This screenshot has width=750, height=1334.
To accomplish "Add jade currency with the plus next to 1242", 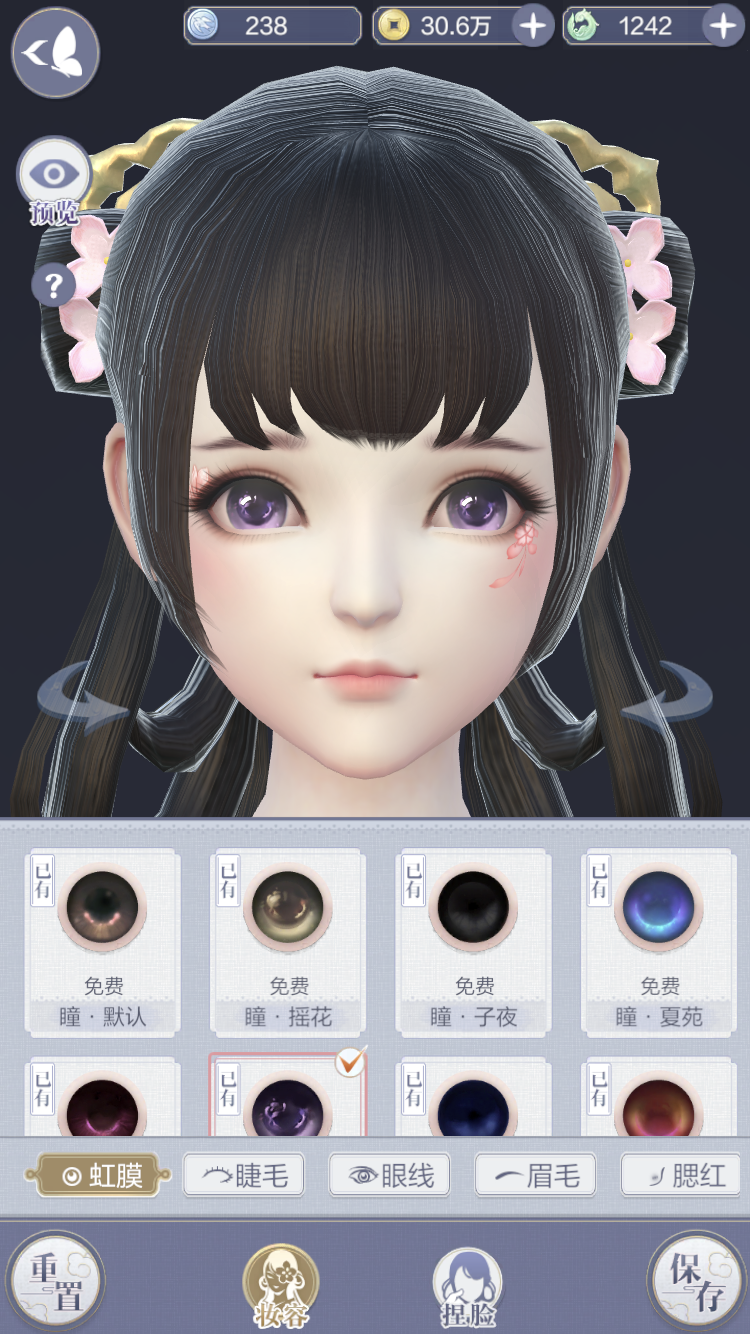I will point(722,26).
